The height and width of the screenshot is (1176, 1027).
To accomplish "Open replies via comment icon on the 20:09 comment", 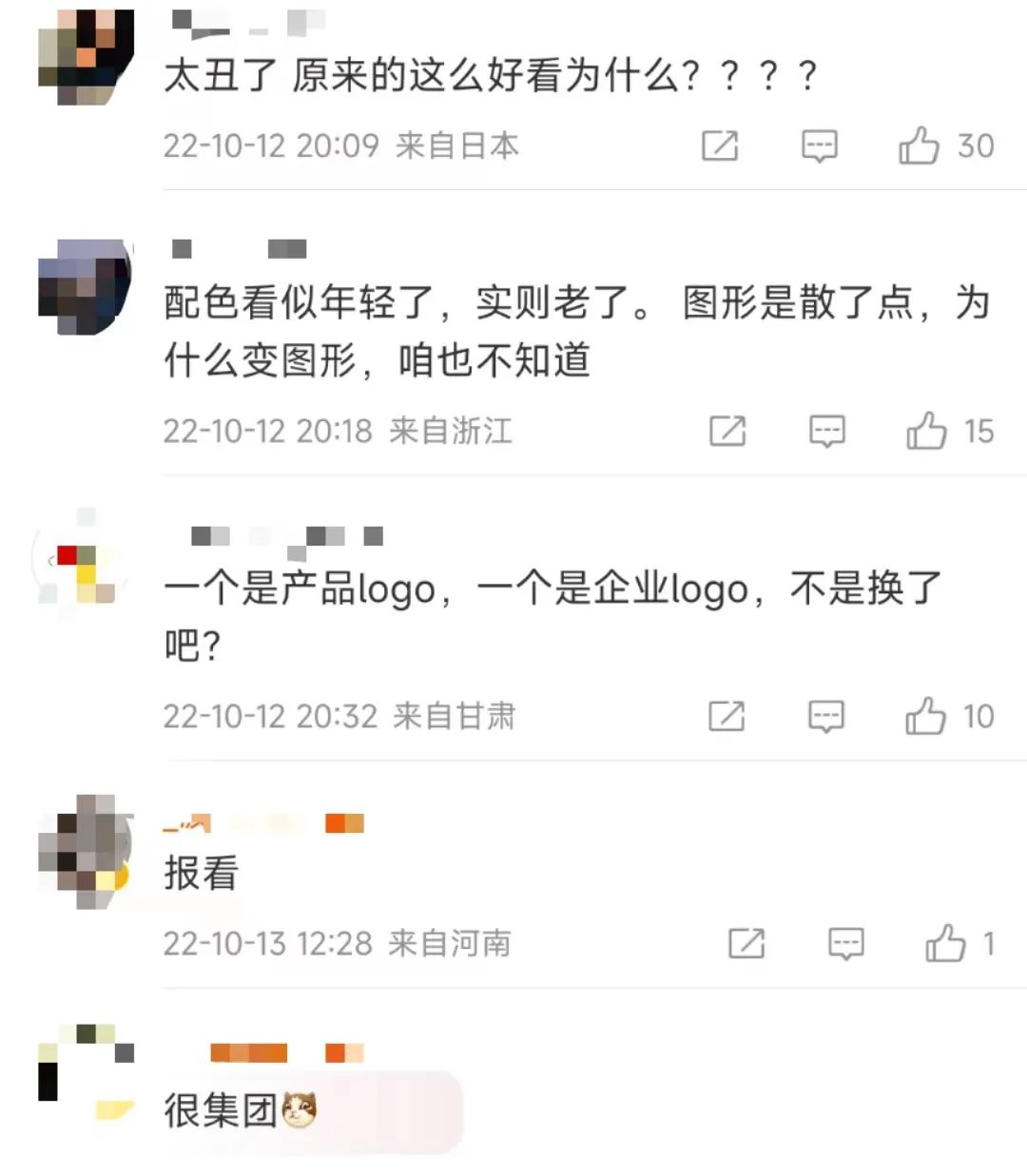I will click(x=818, y=146).
